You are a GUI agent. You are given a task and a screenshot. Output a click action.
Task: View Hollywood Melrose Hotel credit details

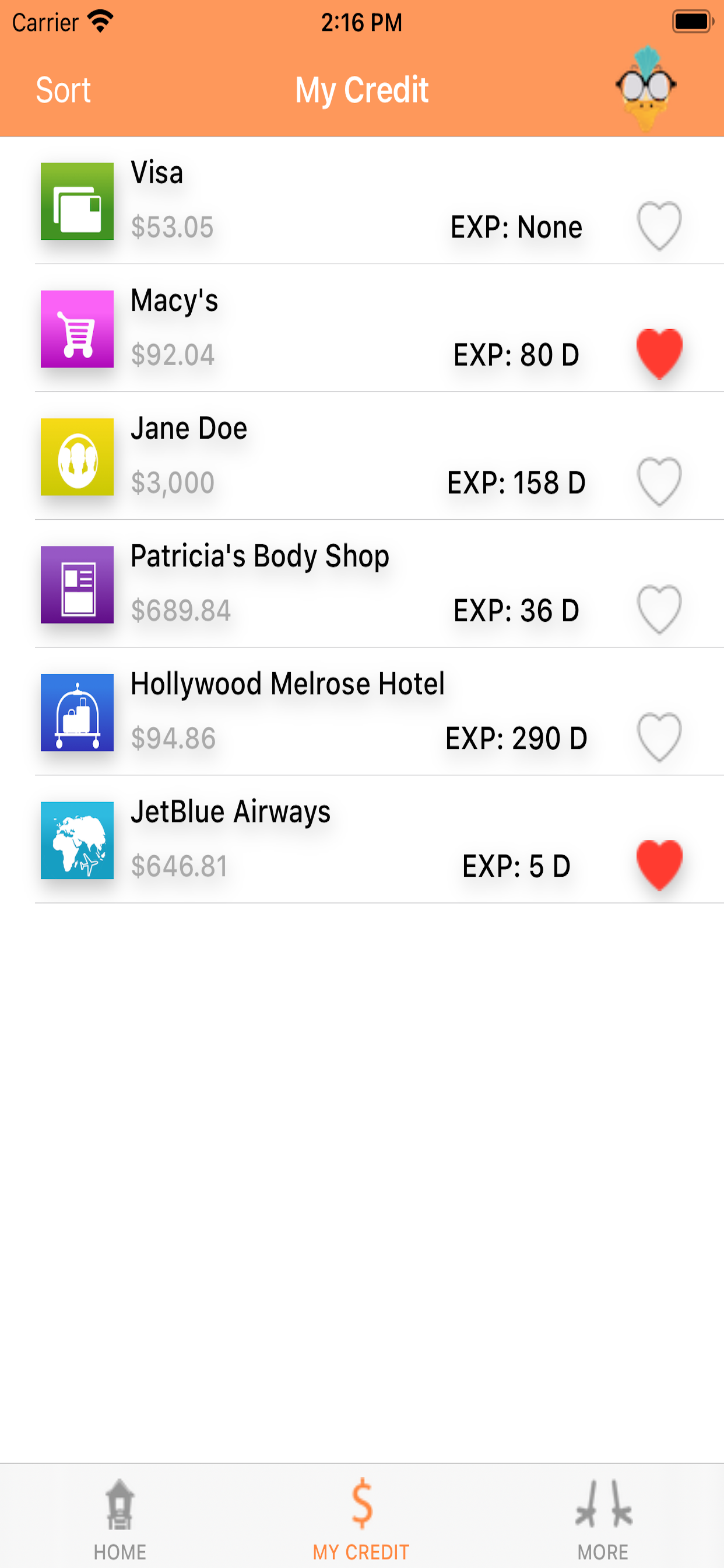pyautogui.click(x=304, y=712)
